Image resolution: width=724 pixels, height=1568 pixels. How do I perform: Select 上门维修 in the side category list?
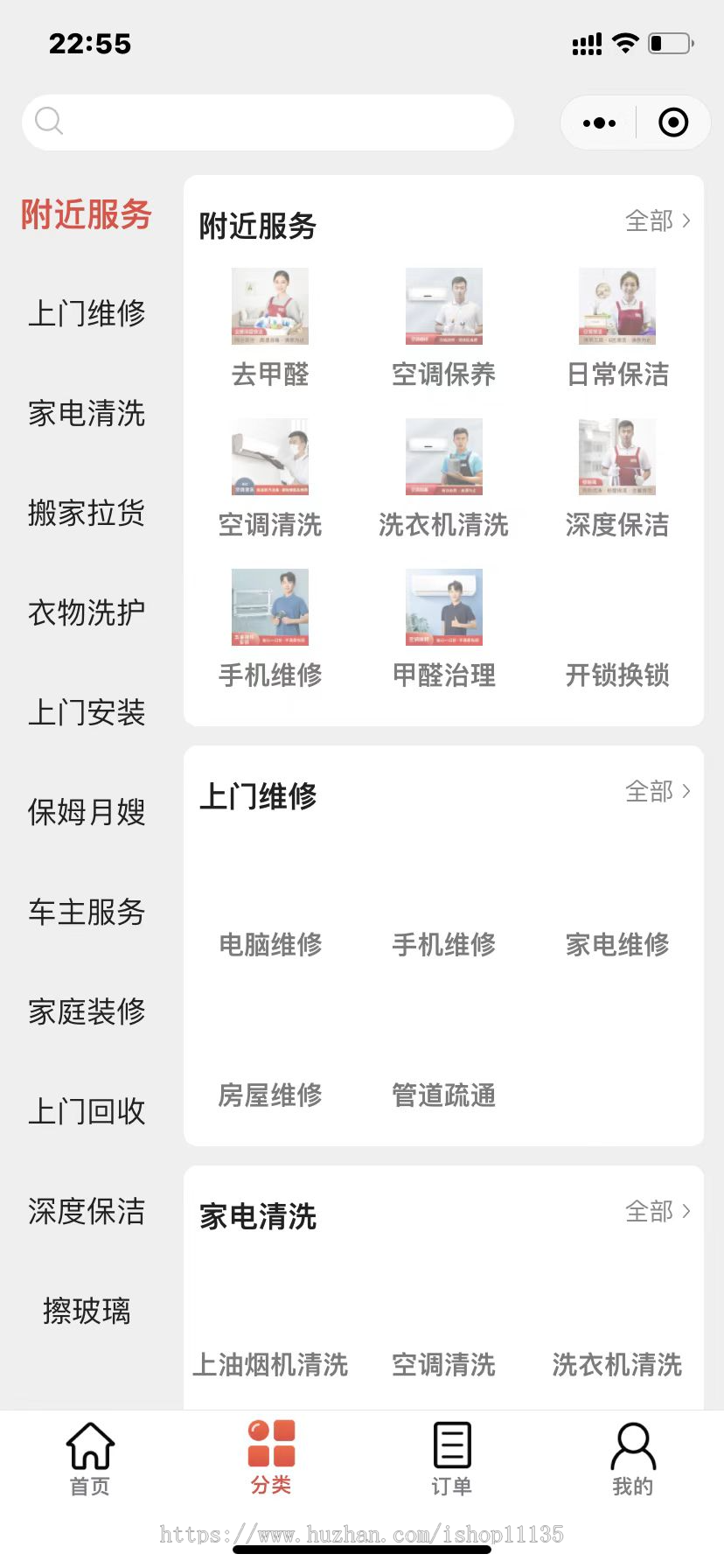tap(87, 313)
